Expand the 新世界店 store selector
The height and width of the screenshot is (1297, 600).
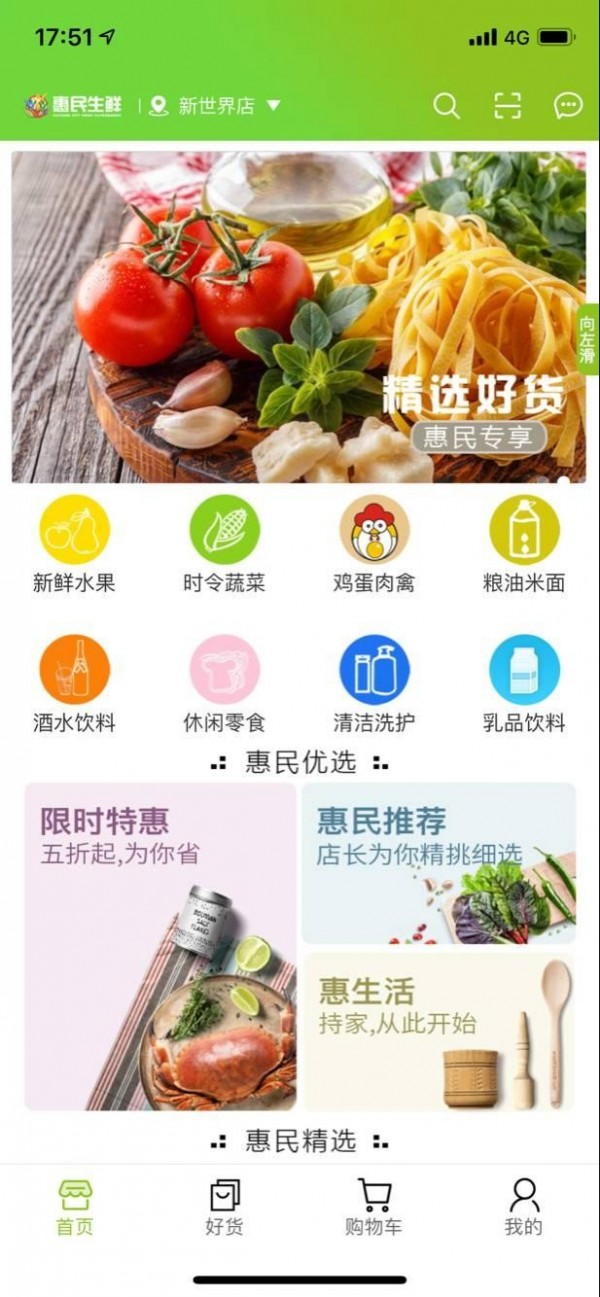tap(215, 106)
